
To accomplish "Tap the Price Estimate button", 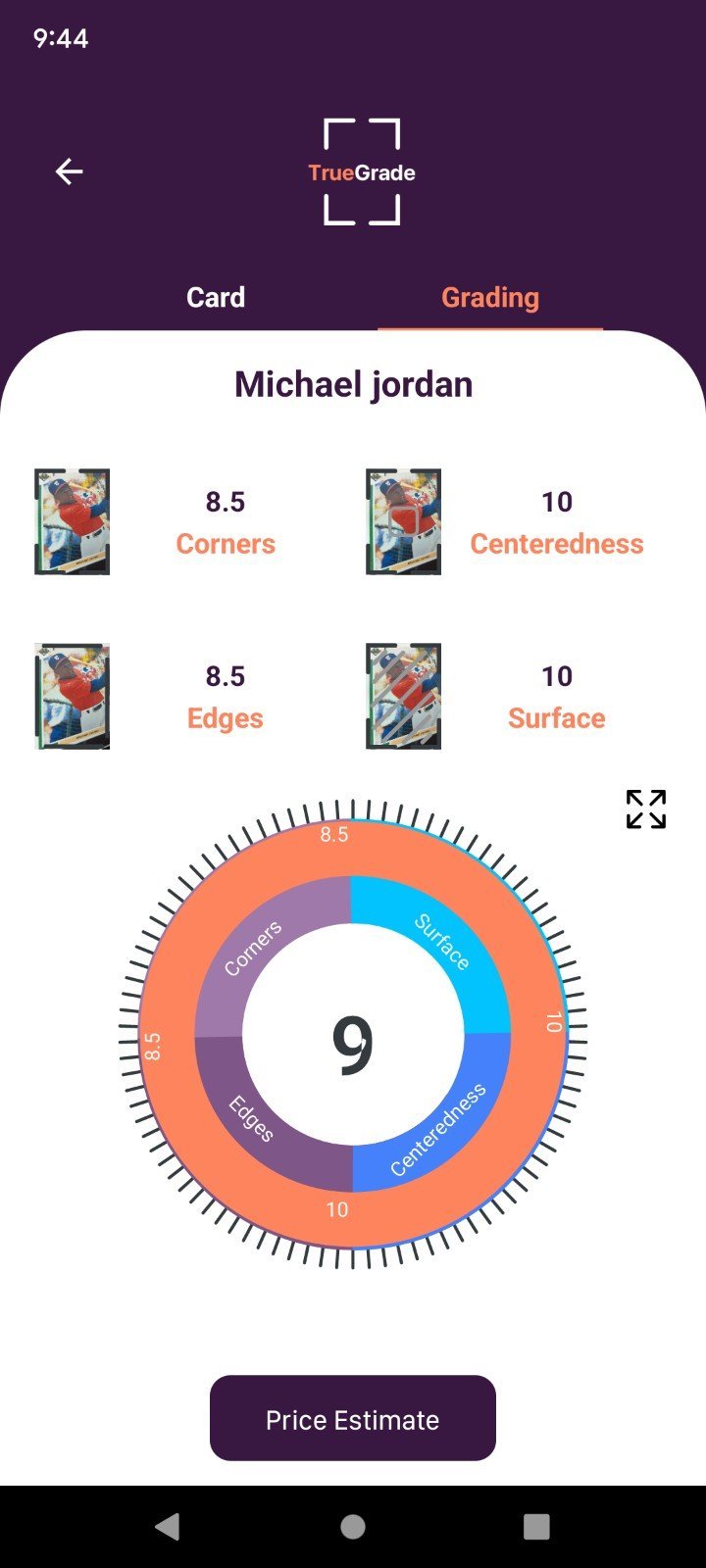I will (353, 1418).
